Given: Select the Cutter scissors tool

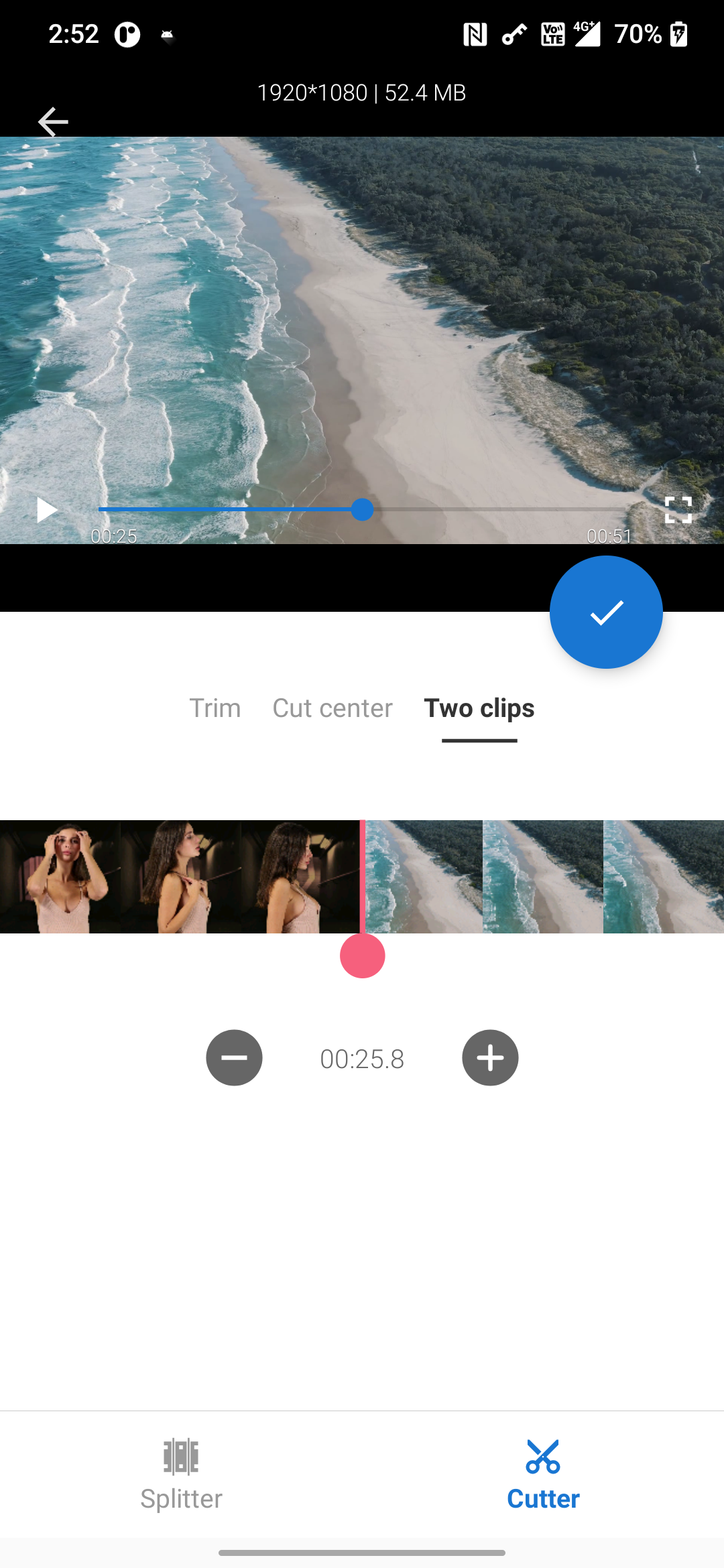Looking at the screenshot, I should 543,1474.
